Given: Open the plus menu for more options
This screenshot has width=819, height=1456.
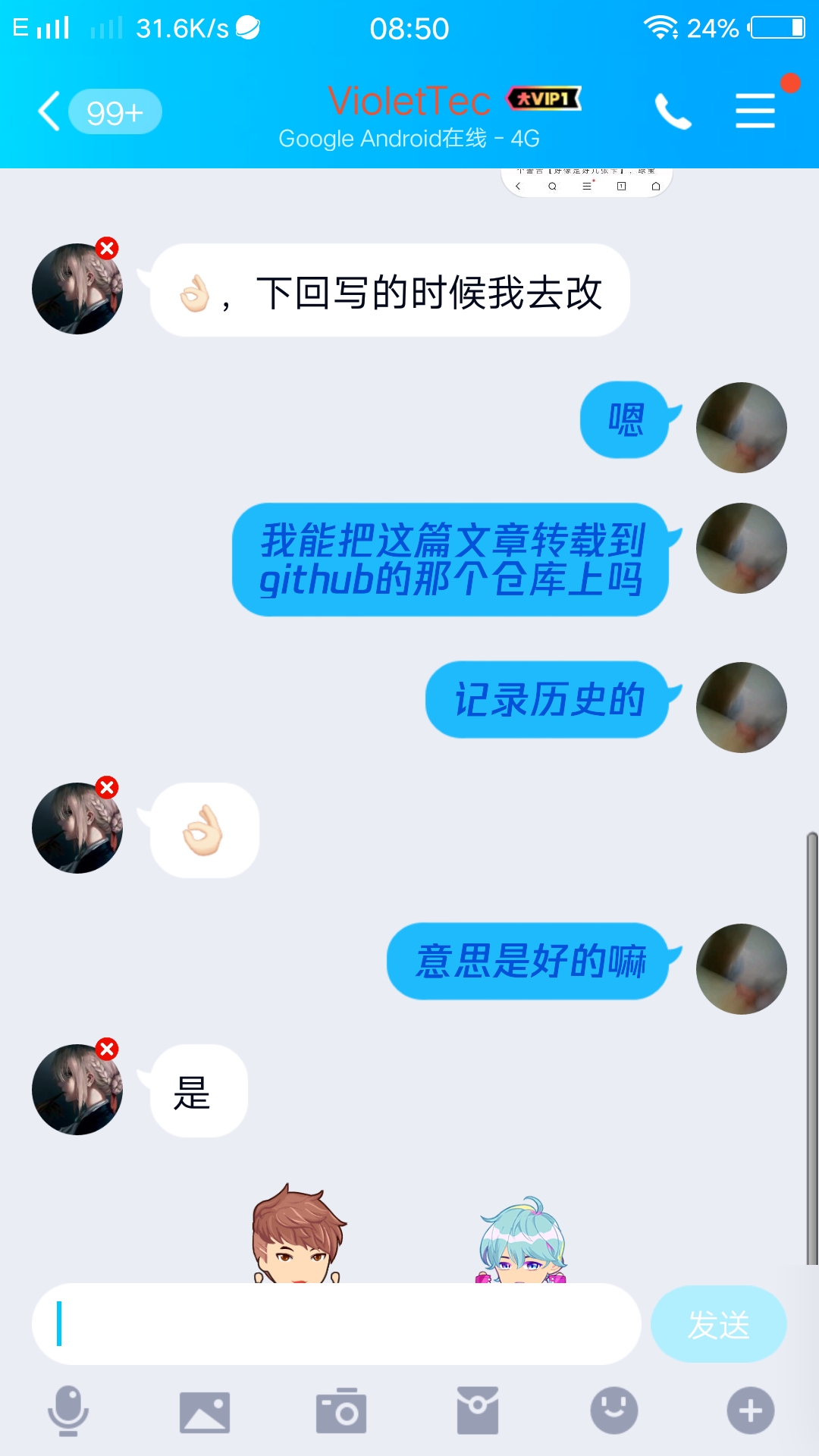Looking at the screenshot, I should pos(750,1410).
